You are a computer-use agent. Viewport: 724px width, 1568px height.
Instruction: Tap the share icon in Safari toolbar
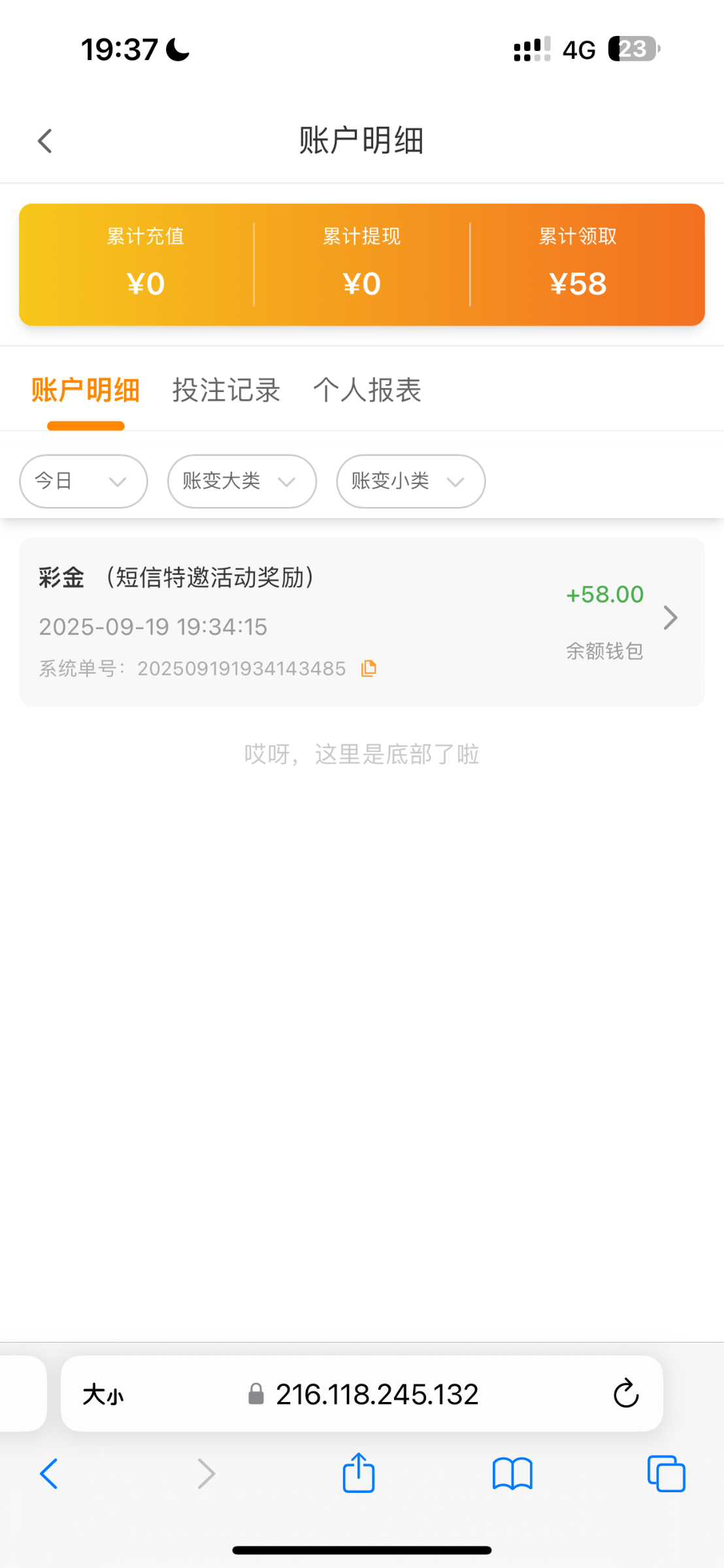[x=357, y=1474]
